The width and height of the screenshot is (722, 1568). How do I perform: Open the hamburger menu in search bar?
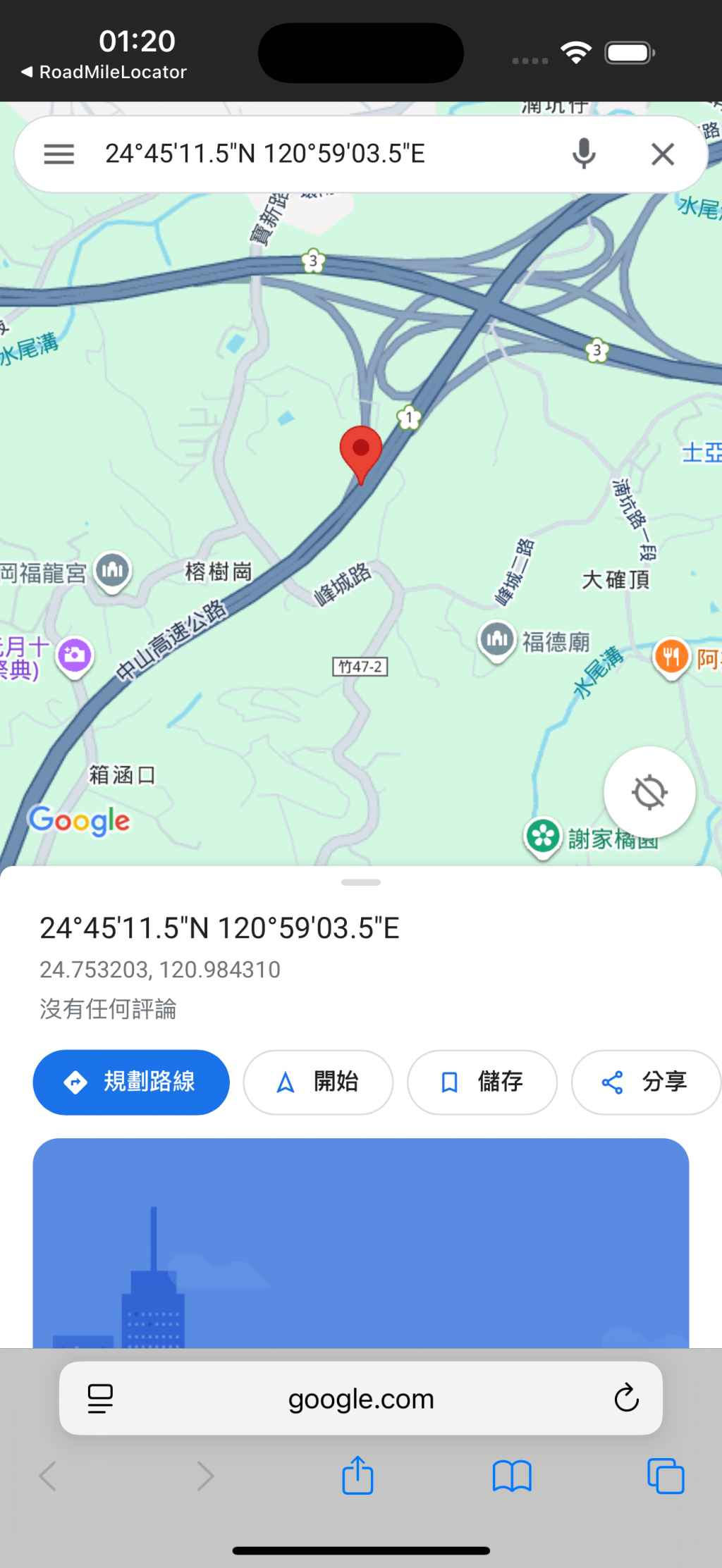coord(59,154)
